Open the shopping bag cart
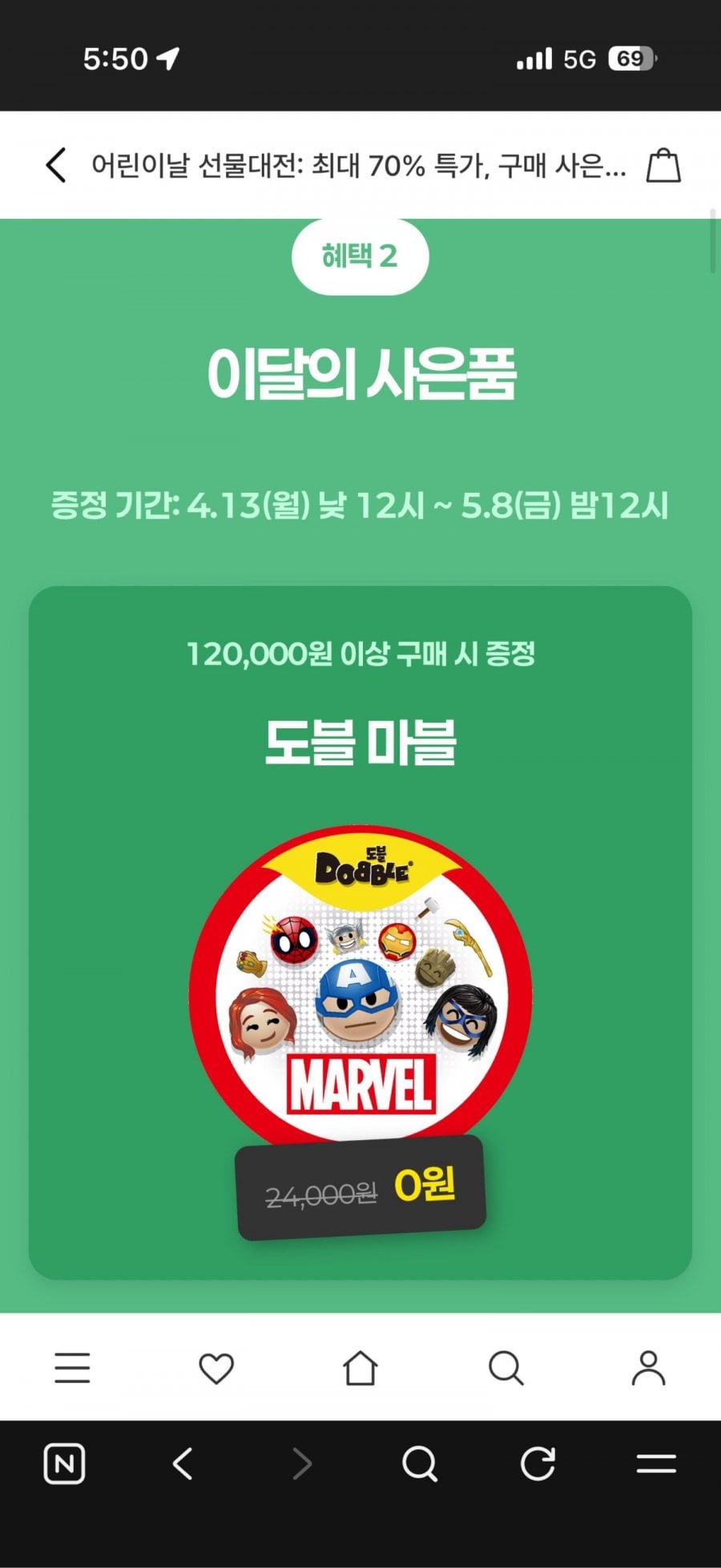The height and width of the screenshot is (1568, 721). click(663, 166)
